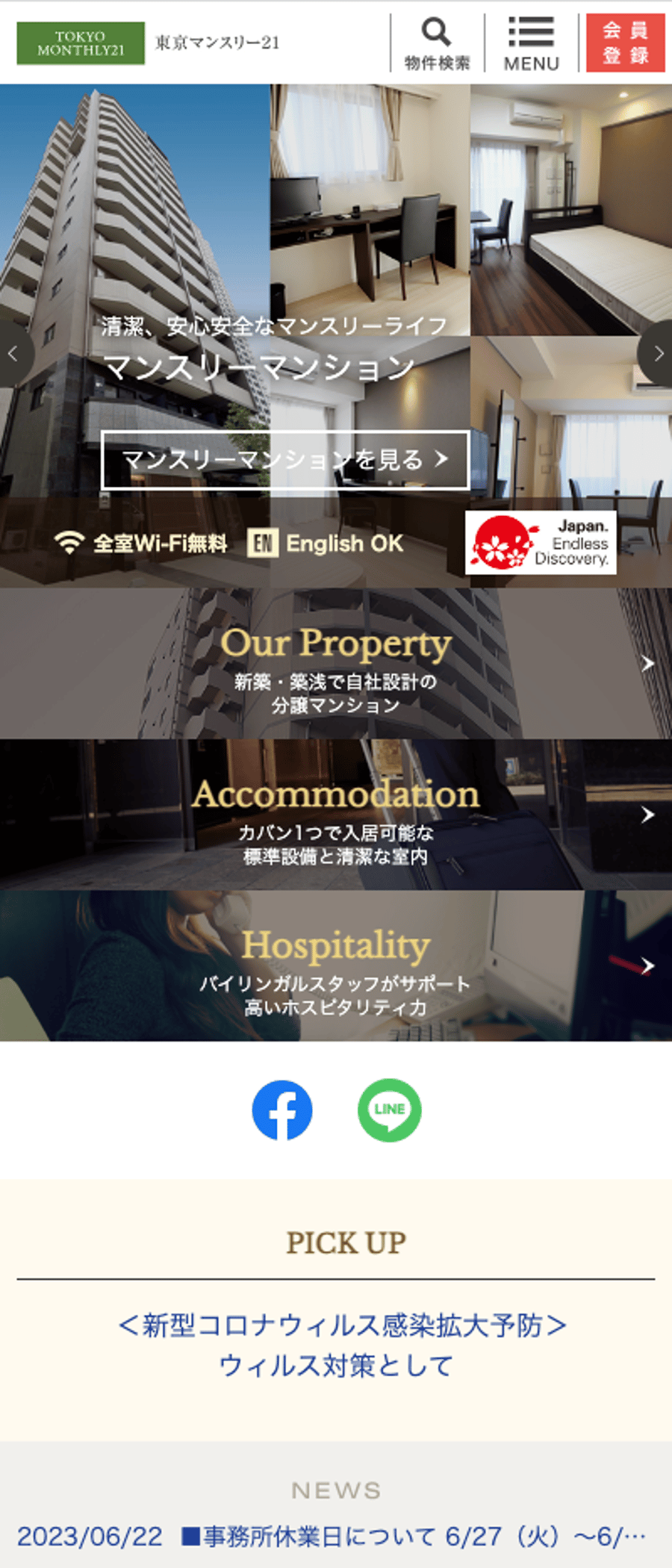Show the previous carousel slide
The width and height of the screenshot is (672, 1568).
point(15,354)
